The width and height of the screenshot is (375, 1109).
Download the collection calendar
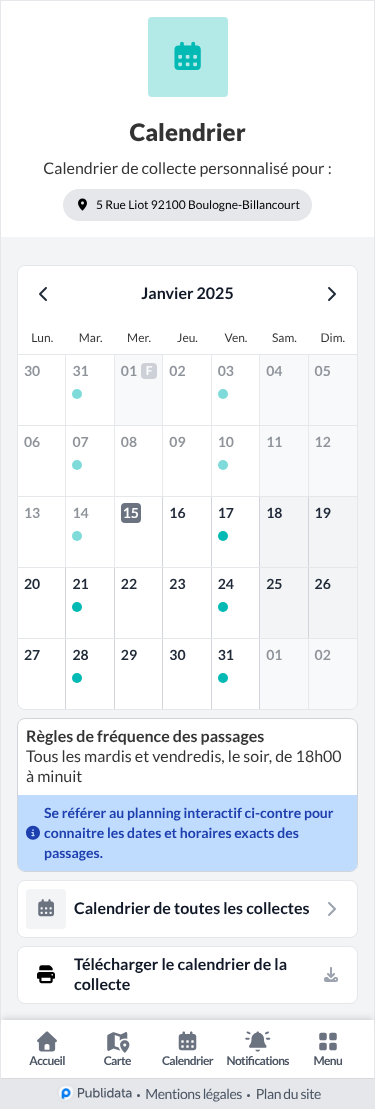click(x=188, y=975)
